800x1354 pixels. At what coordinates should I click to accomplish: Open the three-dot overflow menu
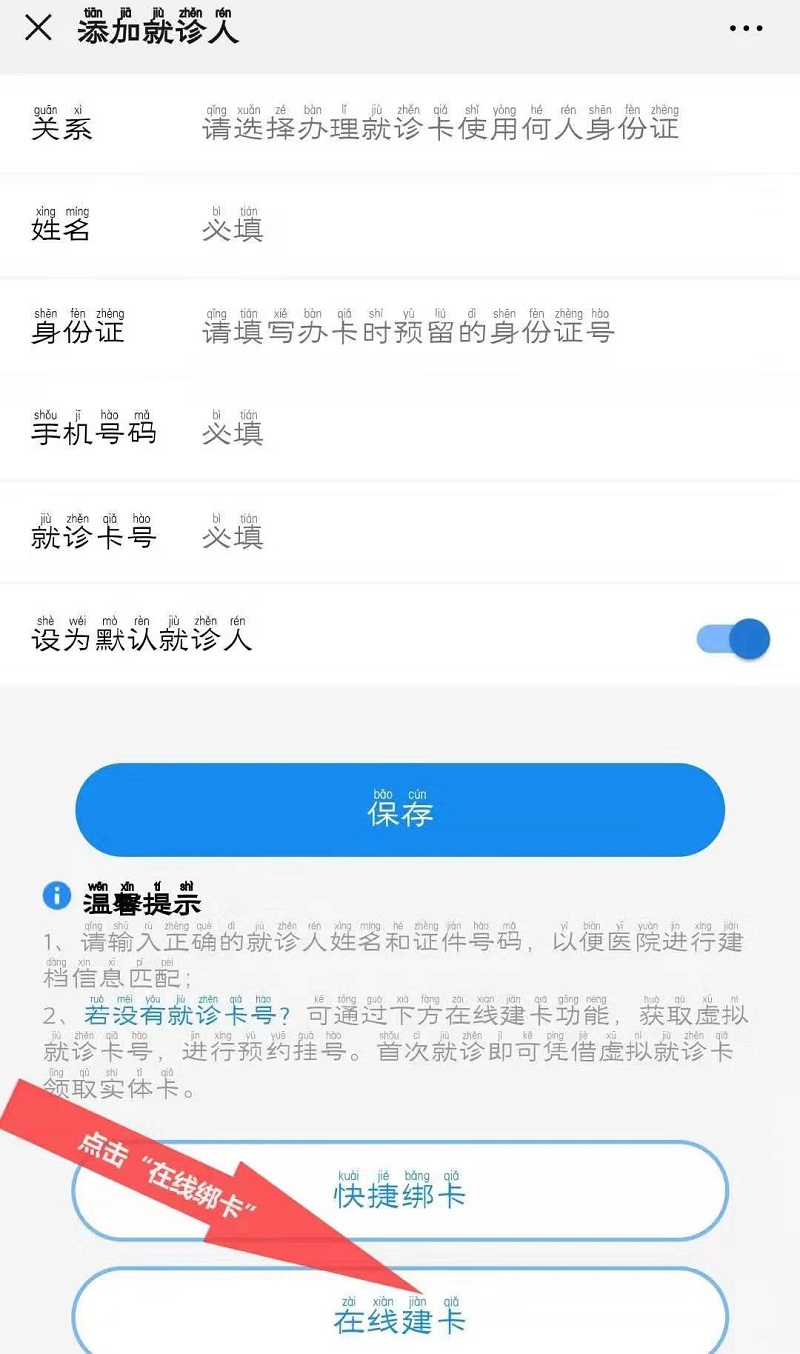746,29
